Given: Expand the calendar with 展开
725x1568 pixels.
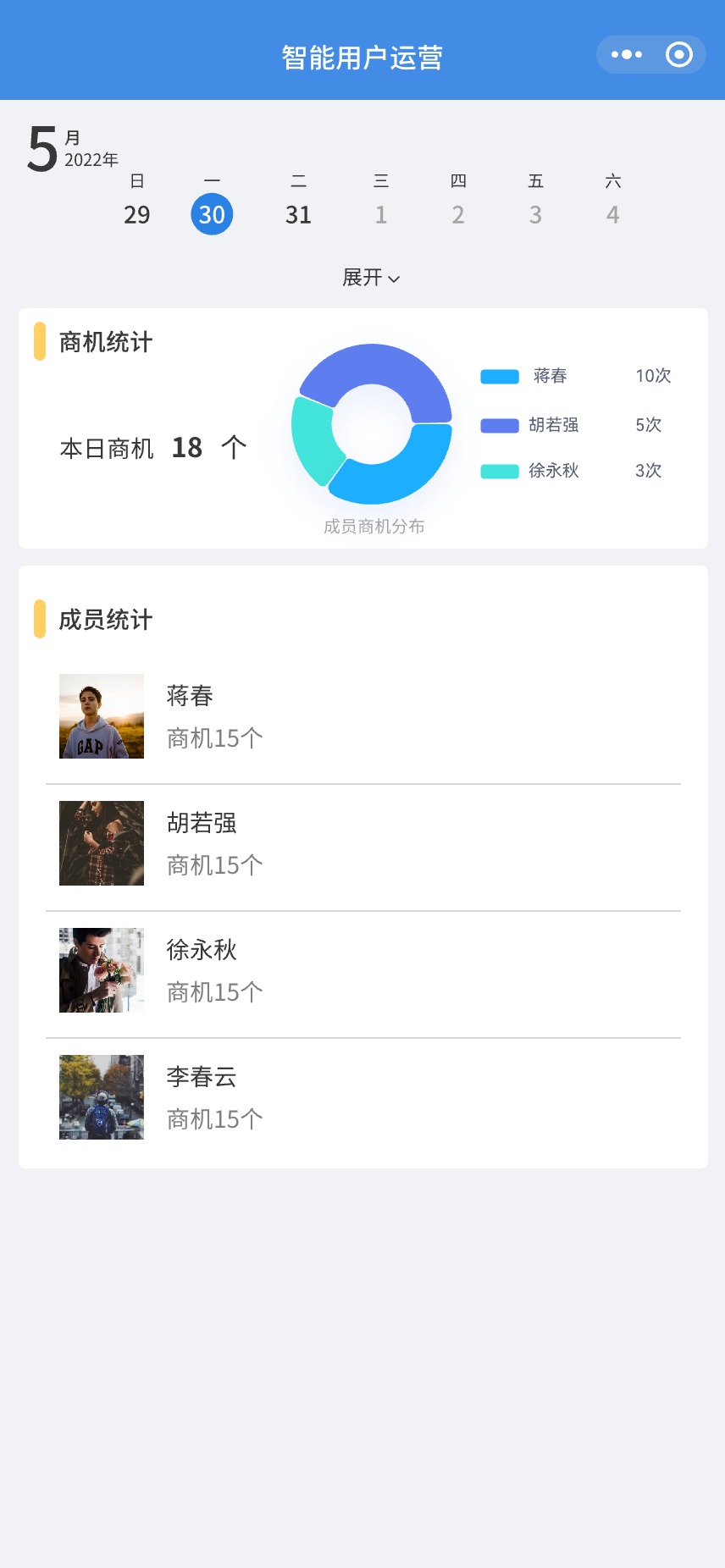Looking at the screenshot, I should (x=371, y=278).
